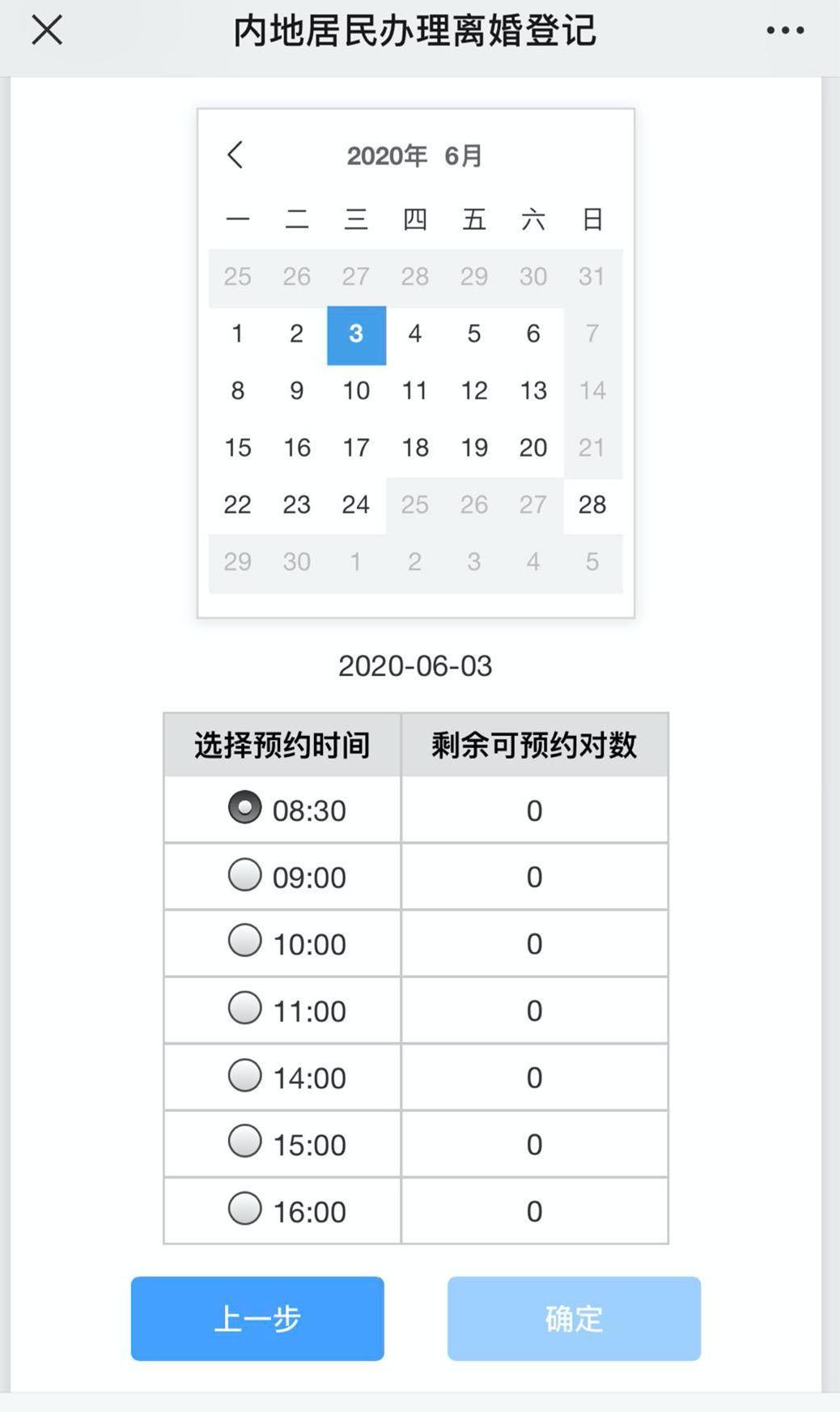The width and height of the screenshot is (840, 1412).
Task: Select the 11:00 radio button
Action: [244, 1009]
